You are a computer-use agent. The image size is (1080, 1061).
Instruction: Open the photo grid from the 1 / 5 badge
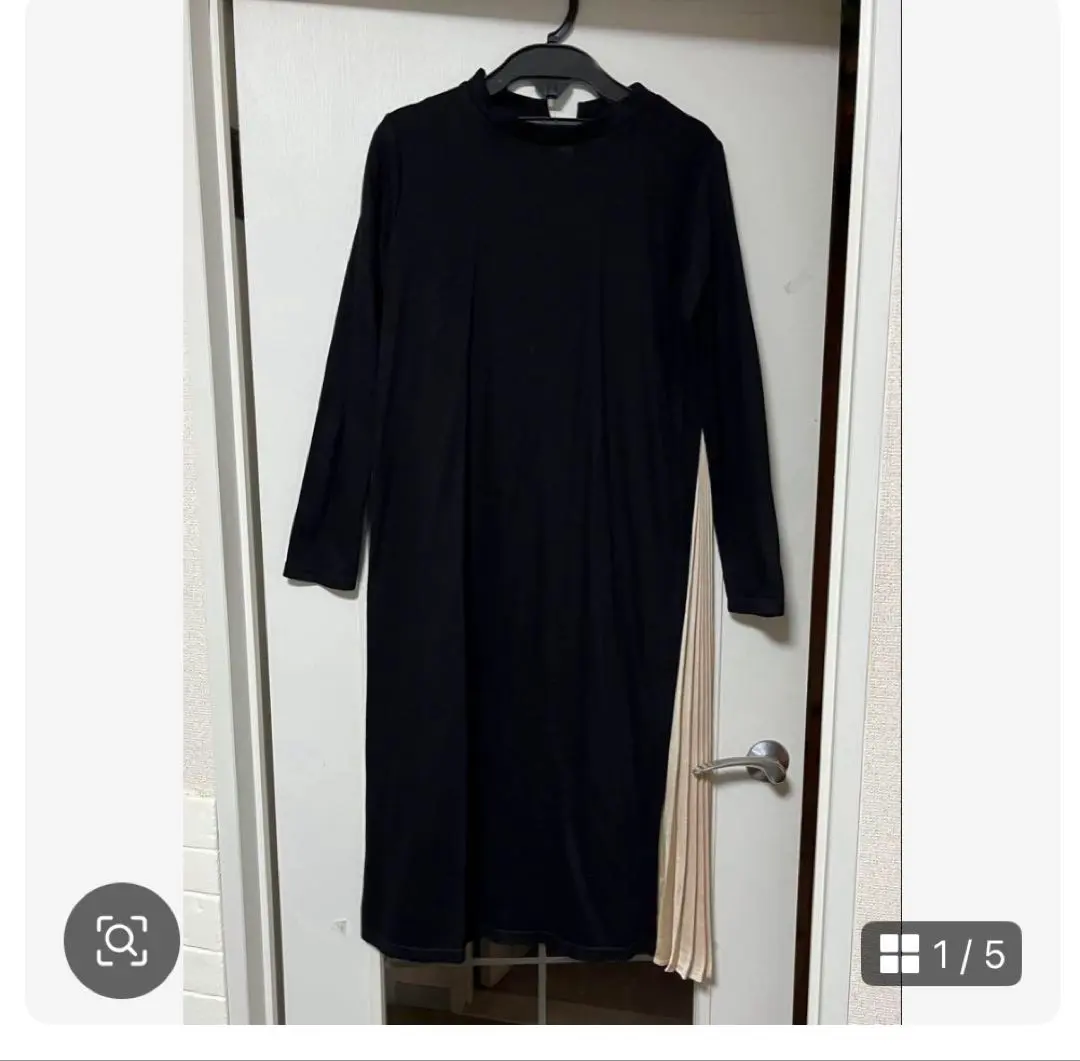pyautogui.click(x=941, y=954)
